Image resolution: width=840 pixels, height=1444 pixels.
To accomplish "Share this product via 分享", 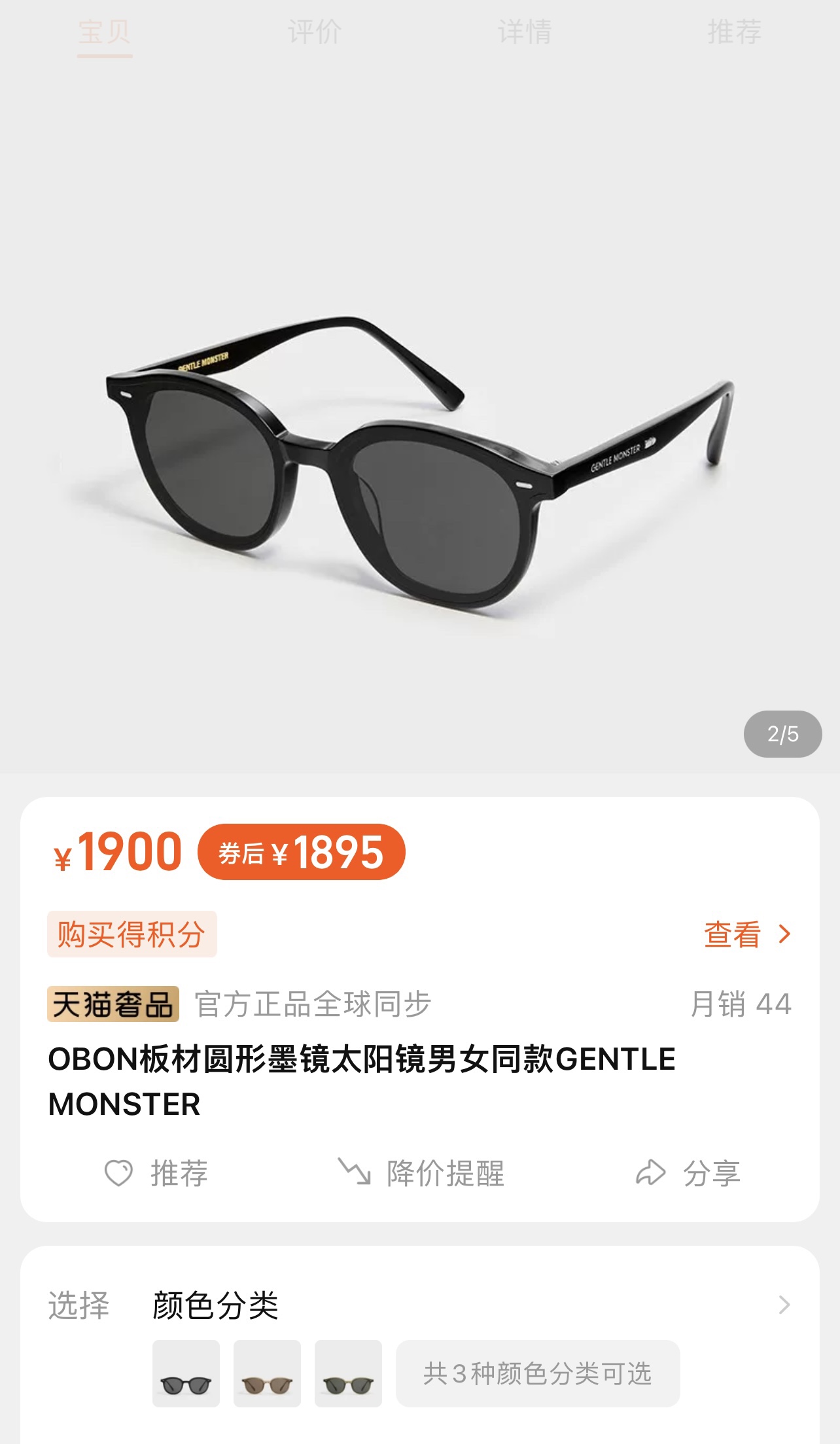I will [x=688, y=1173].
